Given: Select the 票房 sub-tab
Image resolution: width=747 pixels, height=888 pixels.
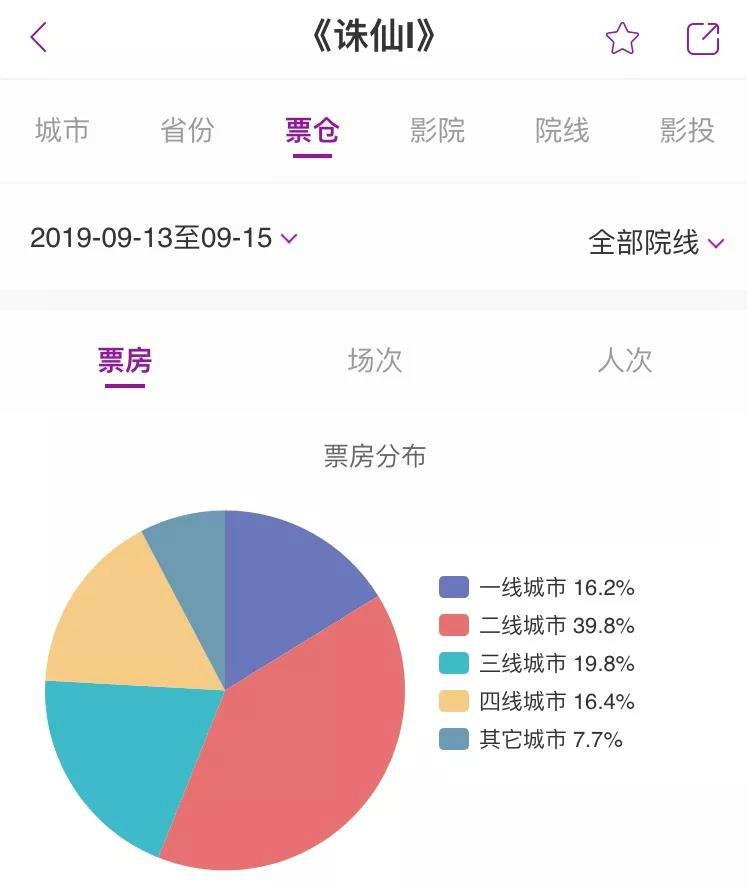Looking at the screenshot, I should pos(125,360).
